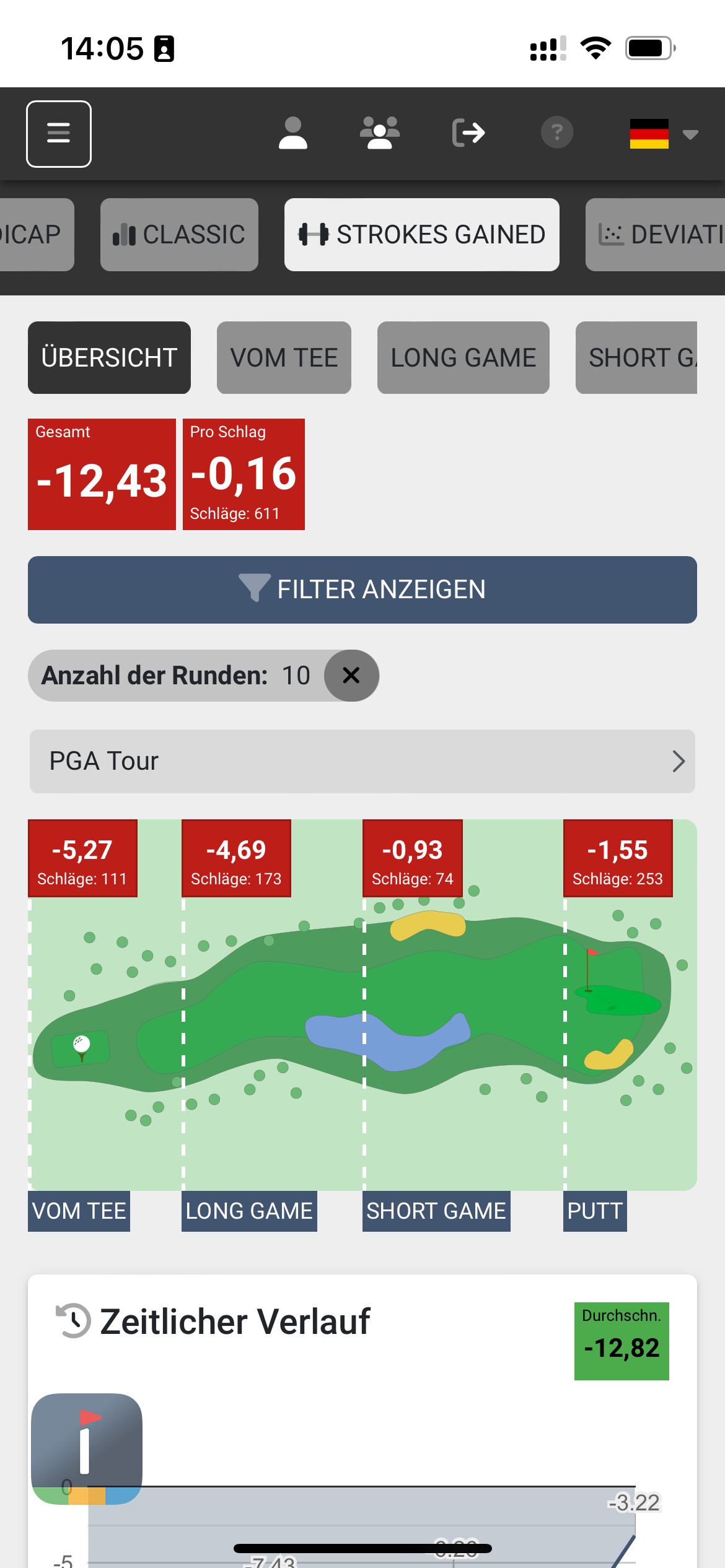Open the Vom Tee label below the course
The image size is (725, 1568).
tap(79, 1211)
